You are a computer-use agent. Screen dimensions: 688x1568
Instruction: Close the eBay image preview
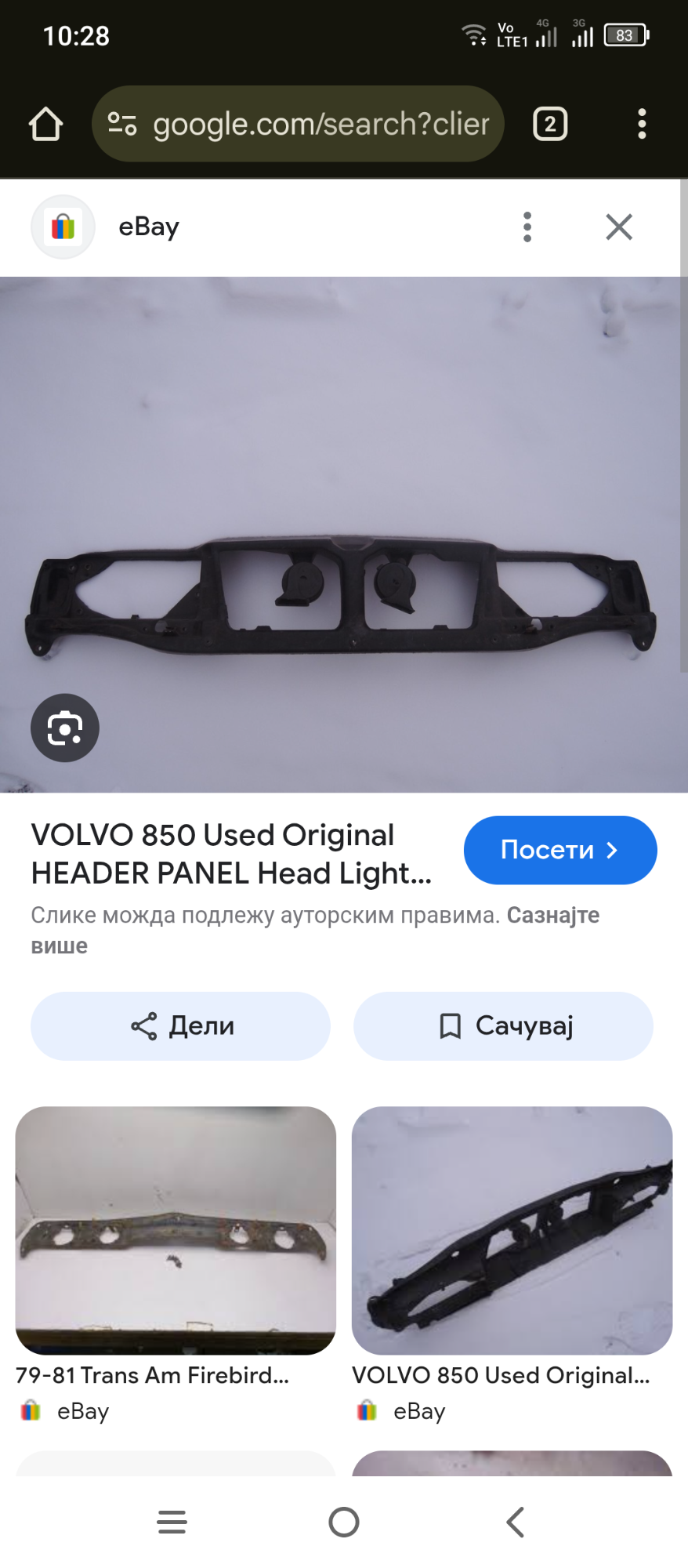(619, 227)
